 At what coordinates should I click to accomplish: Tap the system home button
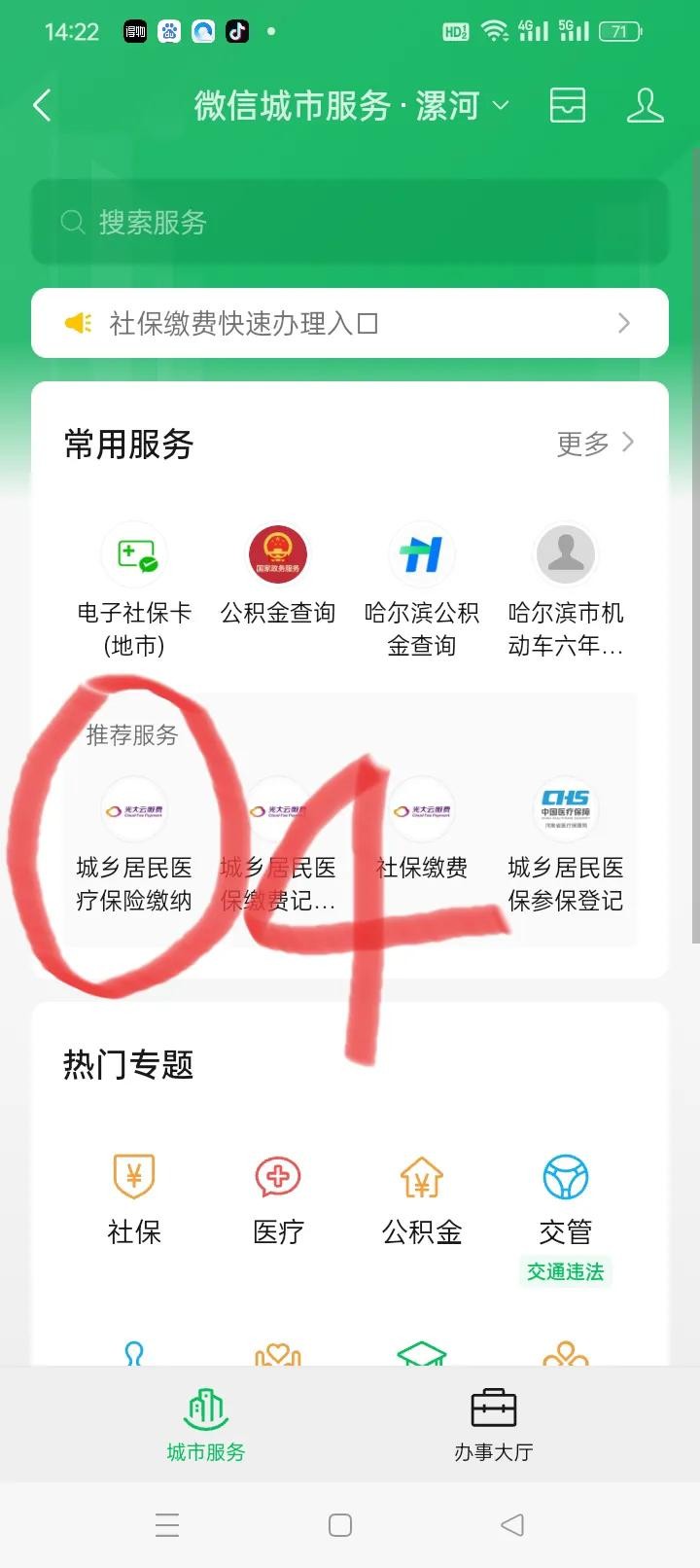[x=340, y=1524]
